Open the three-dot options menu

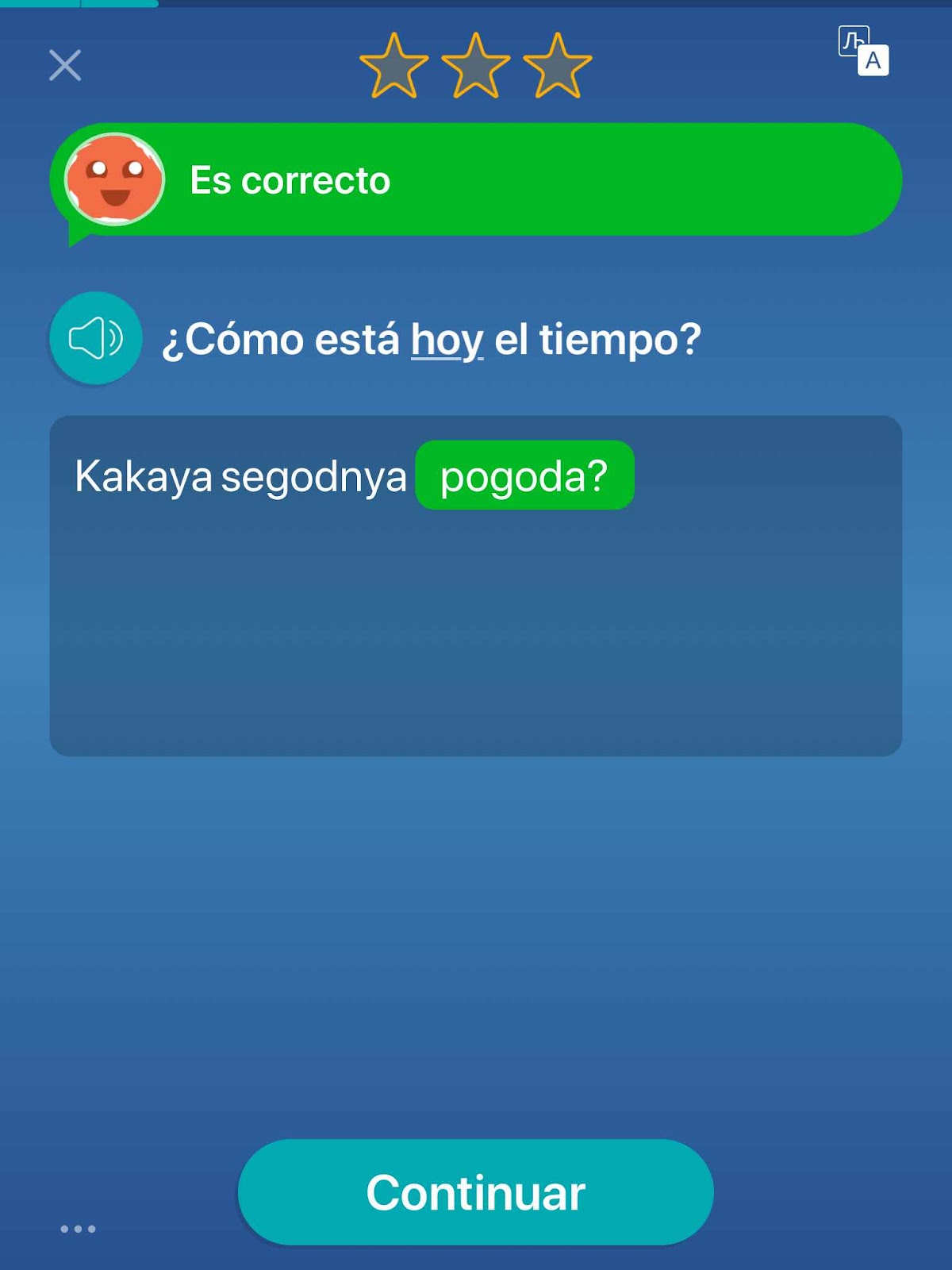pyautogui.click(x=78, y=1229)
